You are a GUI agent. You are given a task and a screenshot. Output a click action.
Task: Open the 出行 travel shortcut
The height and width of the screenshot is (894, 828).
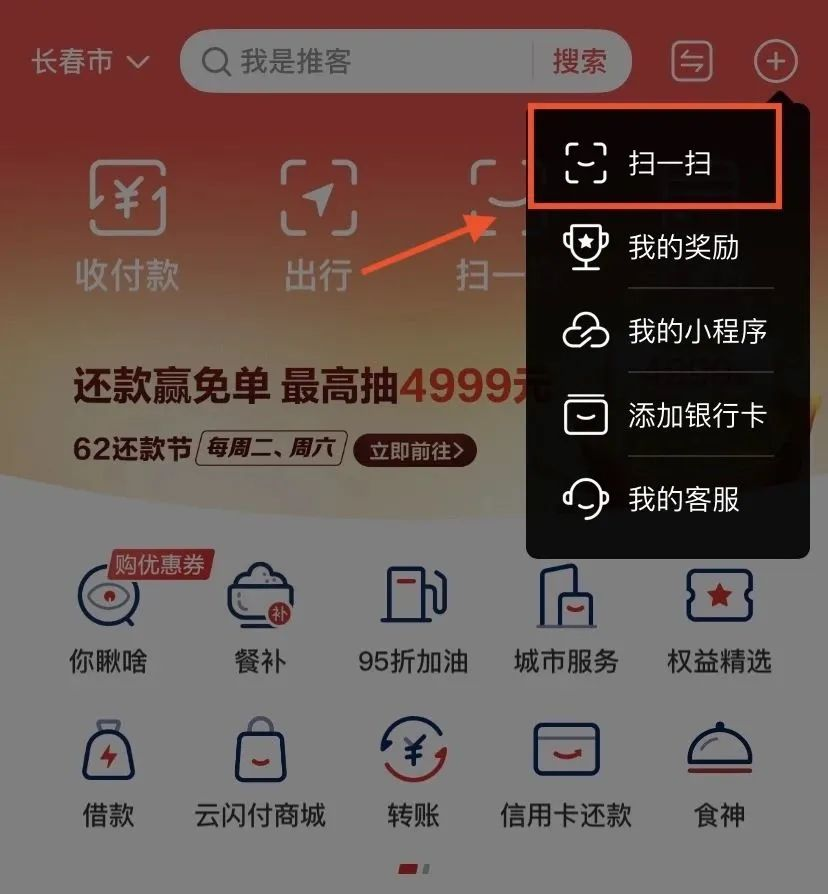click(x=317, y=225)
